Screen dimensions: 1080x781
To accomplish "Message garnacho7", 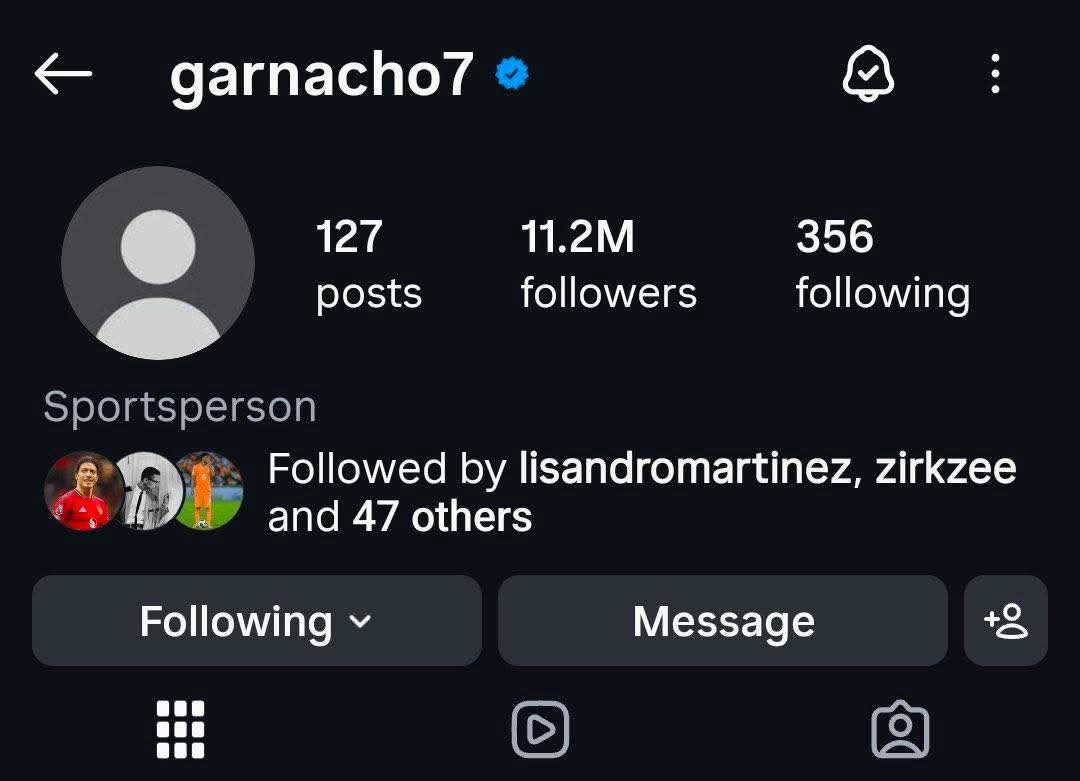I will pyautogui.click(x=722, y=621).
